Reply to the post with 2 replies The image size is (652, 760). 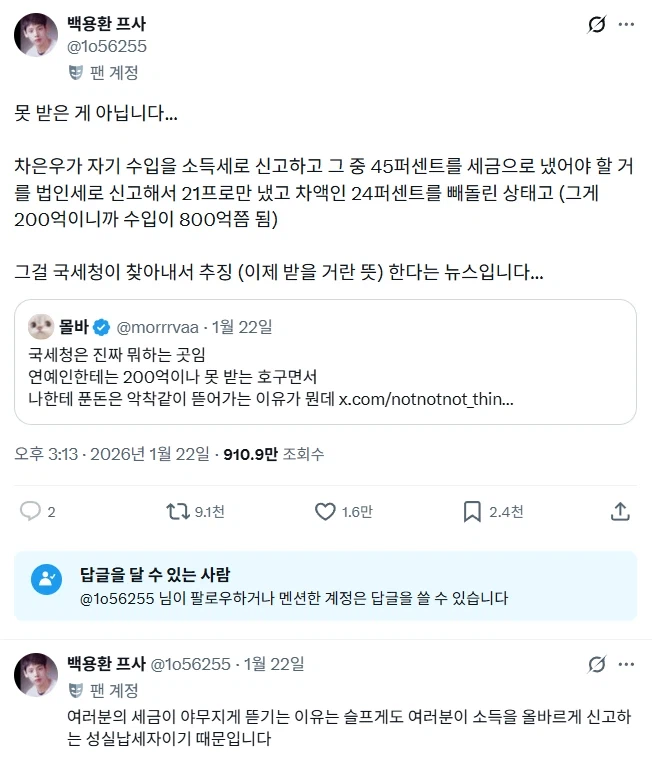pos(31,511)
